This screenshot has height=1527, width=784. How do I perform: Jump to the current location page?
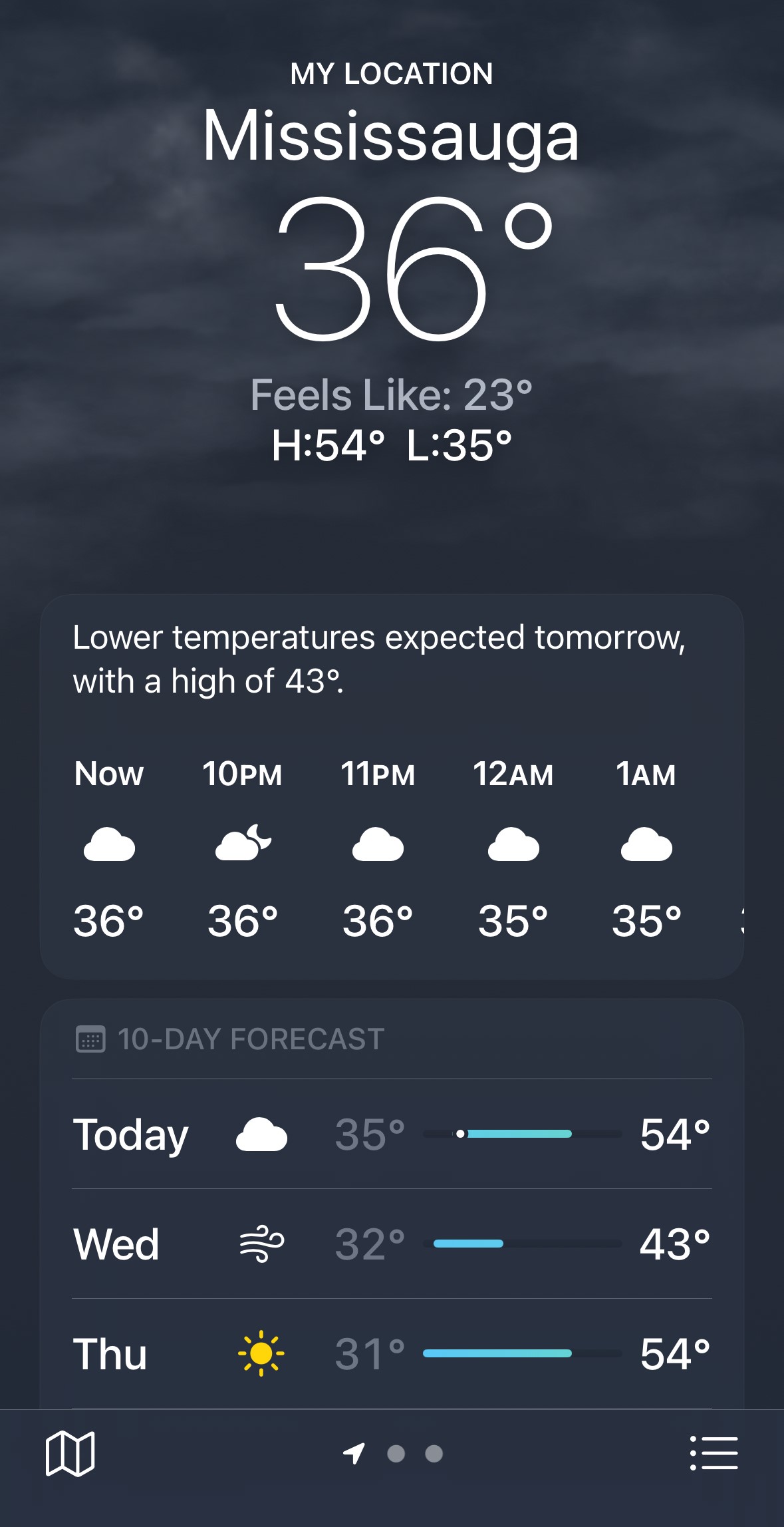pyautogui.click(x=354, y=1453)
